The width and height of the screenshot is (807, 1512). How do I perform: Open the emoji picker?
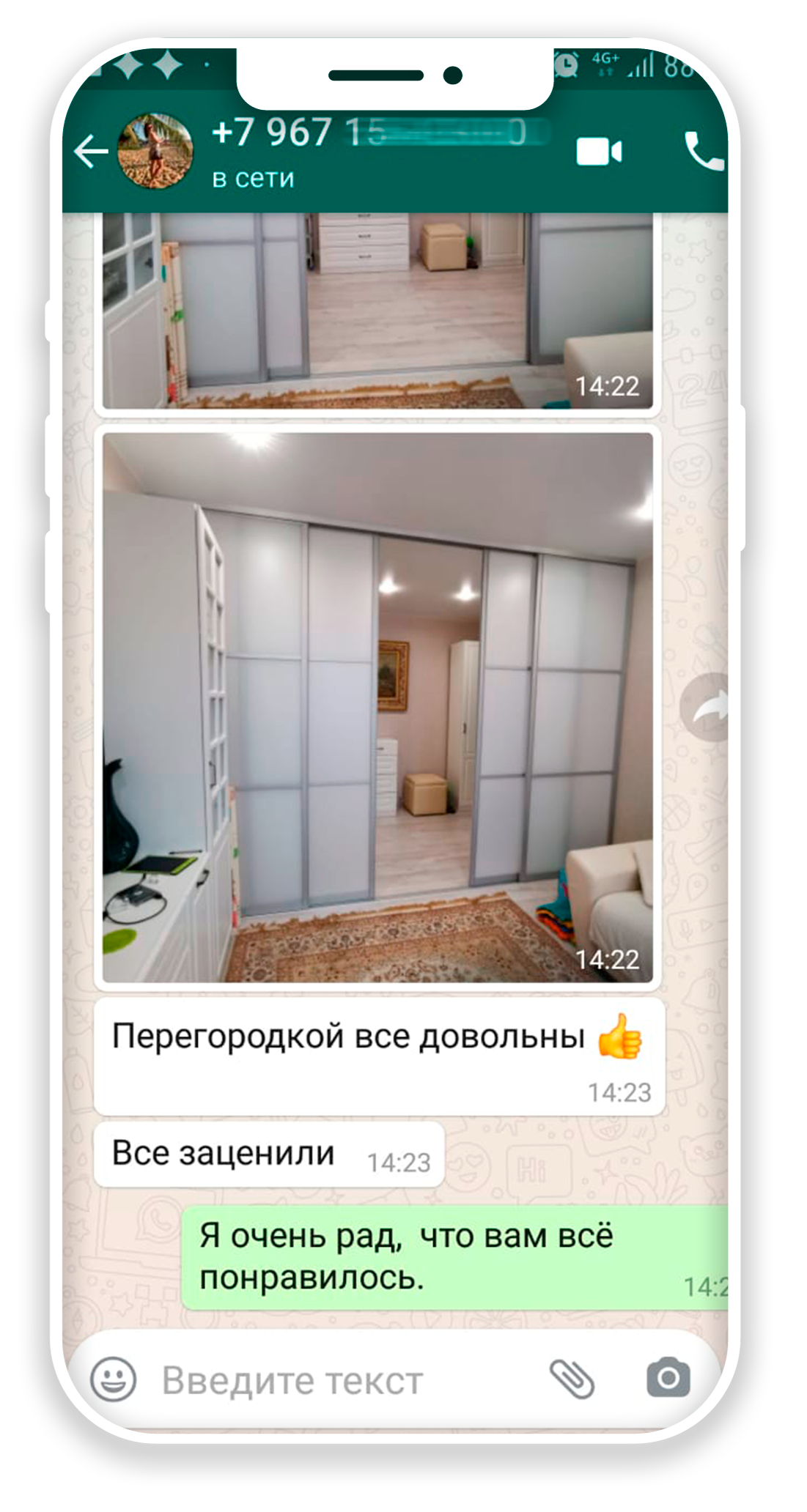114,1380
